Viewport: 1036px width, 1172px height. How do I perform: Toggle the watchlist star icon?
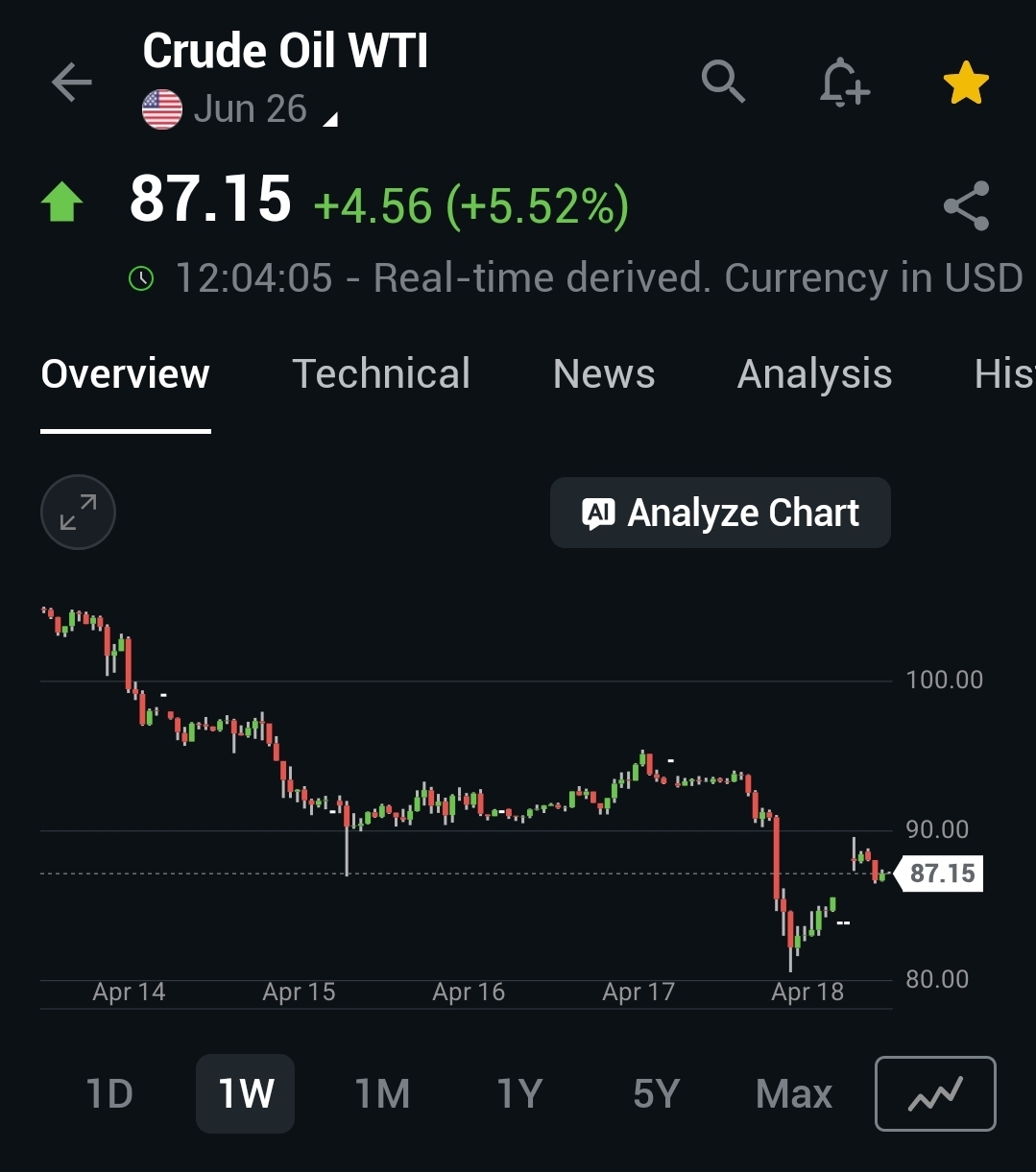965,83
